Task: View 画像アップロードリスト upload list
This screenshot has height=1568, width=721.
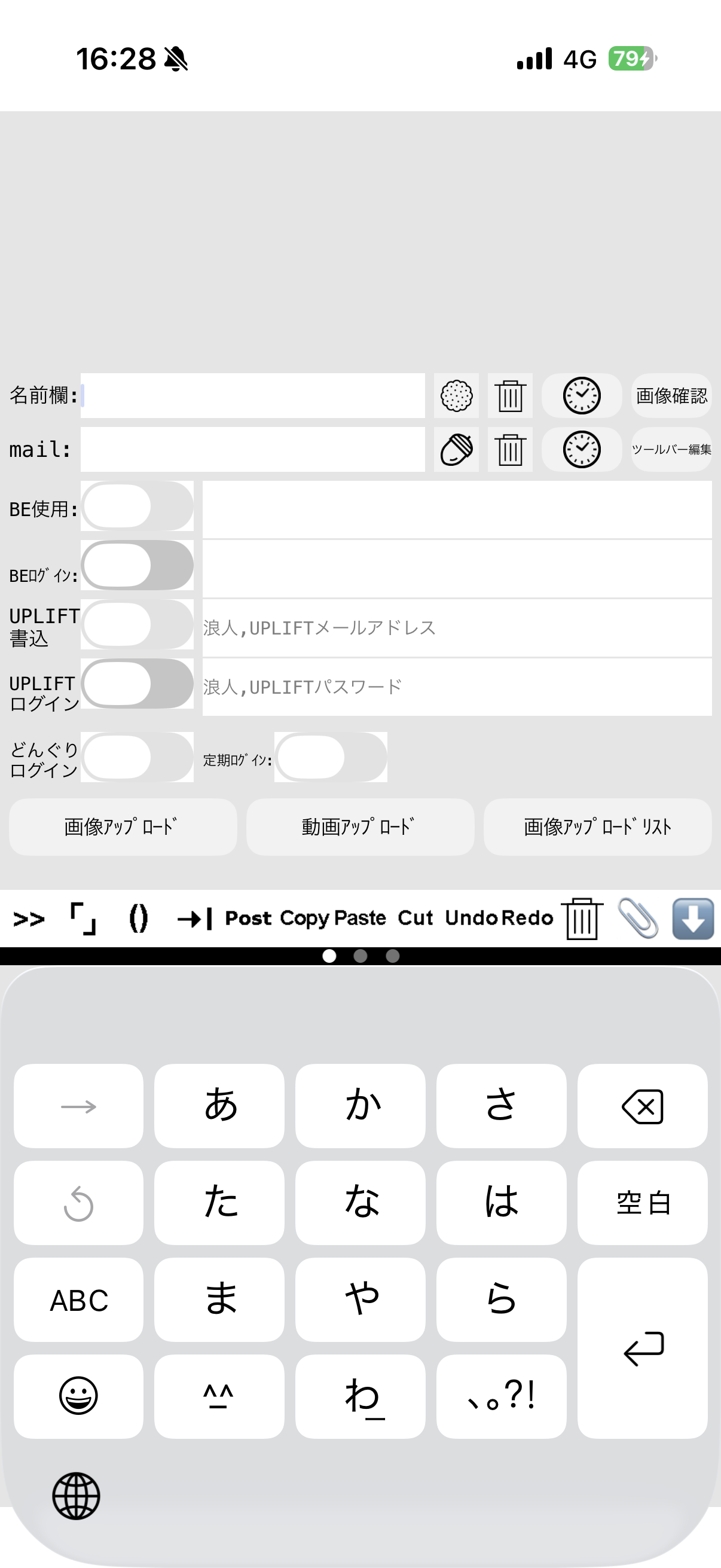Action: 597,826
